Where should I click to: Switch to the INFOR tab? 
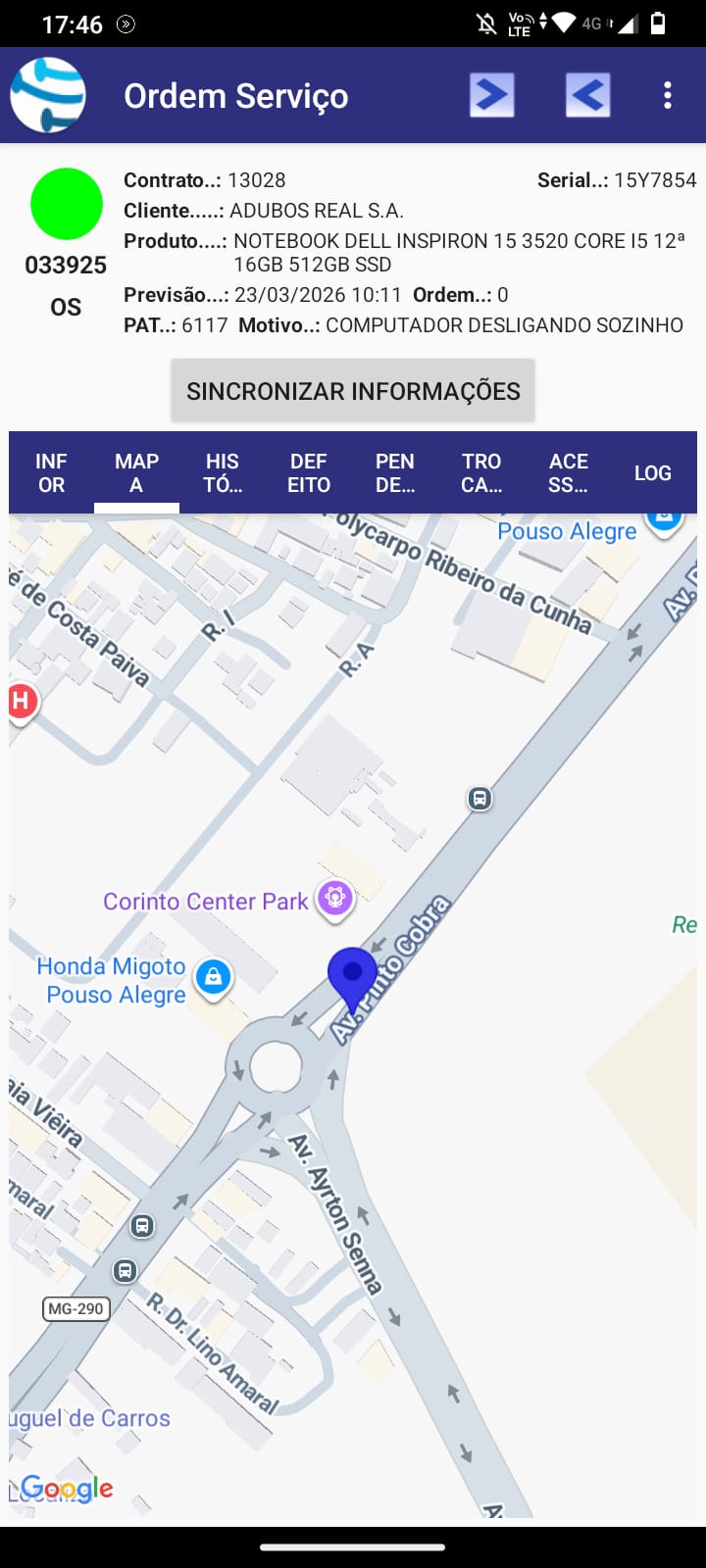point(51,472)
